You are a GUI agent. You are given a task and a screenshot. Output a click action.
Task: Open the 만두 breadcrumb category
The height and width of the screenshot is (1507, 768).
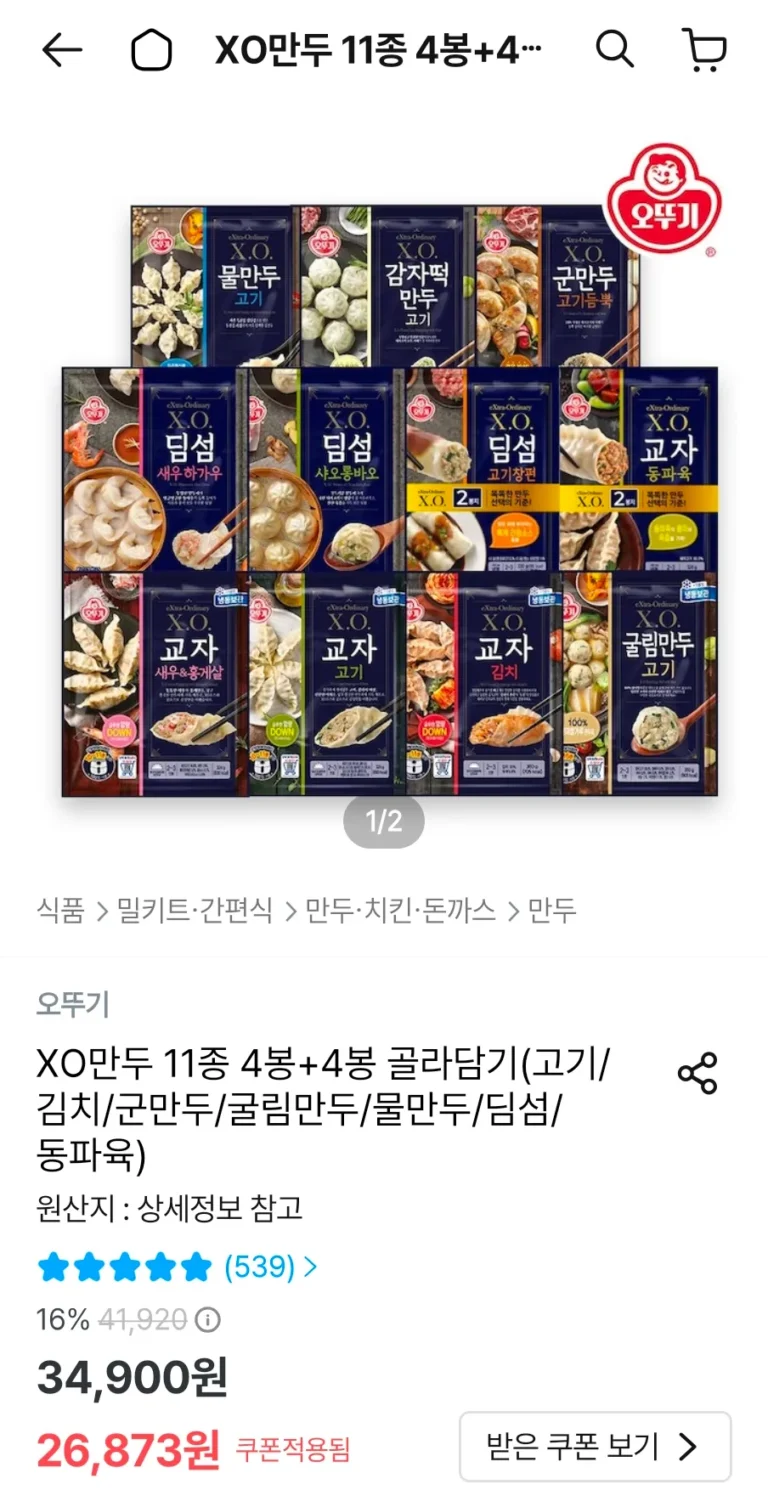click(x=552, y=910)
